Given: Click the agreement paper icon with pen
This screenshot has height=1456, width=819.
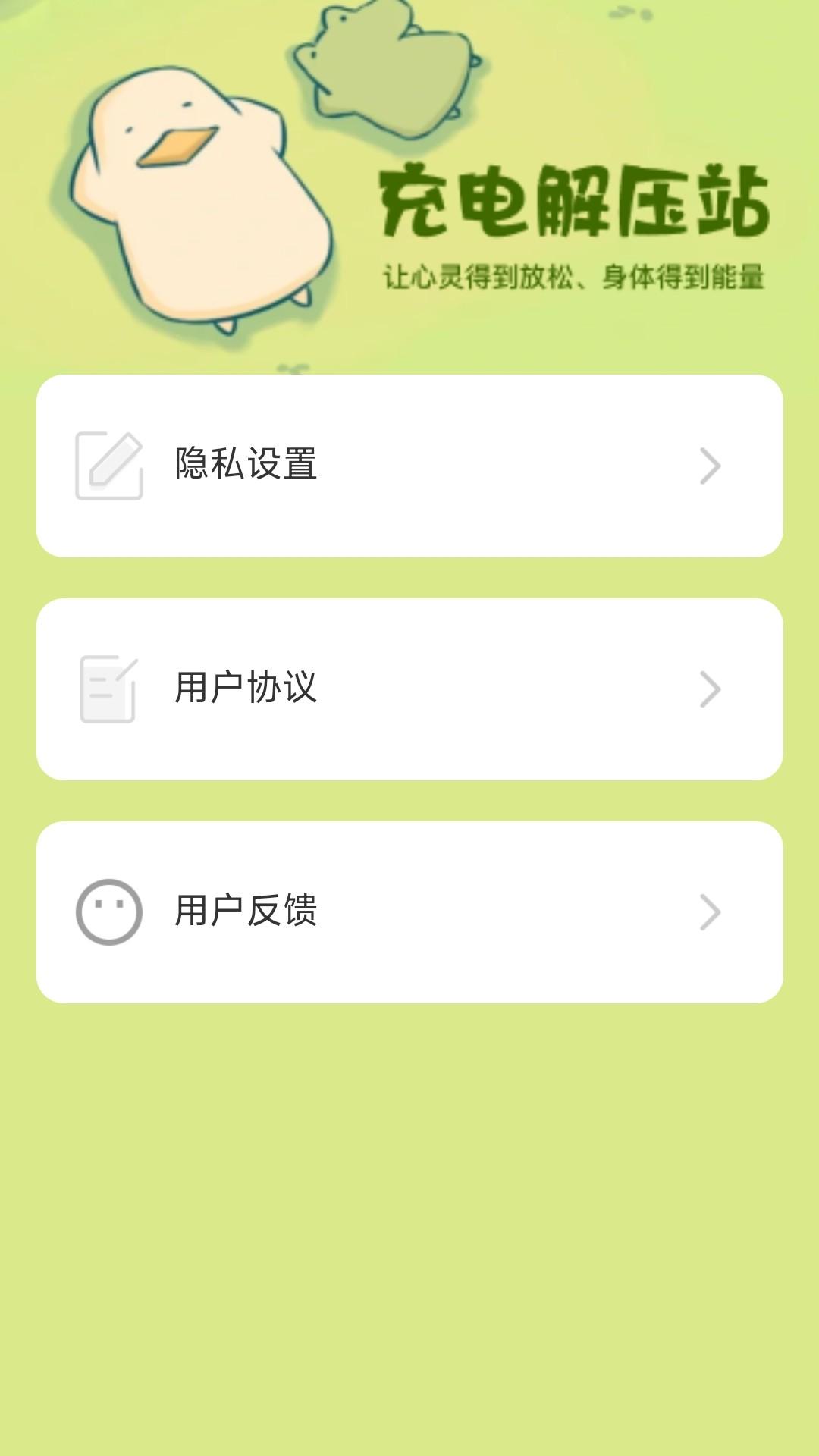Looking at the screenshot, I should pos(108,689).
